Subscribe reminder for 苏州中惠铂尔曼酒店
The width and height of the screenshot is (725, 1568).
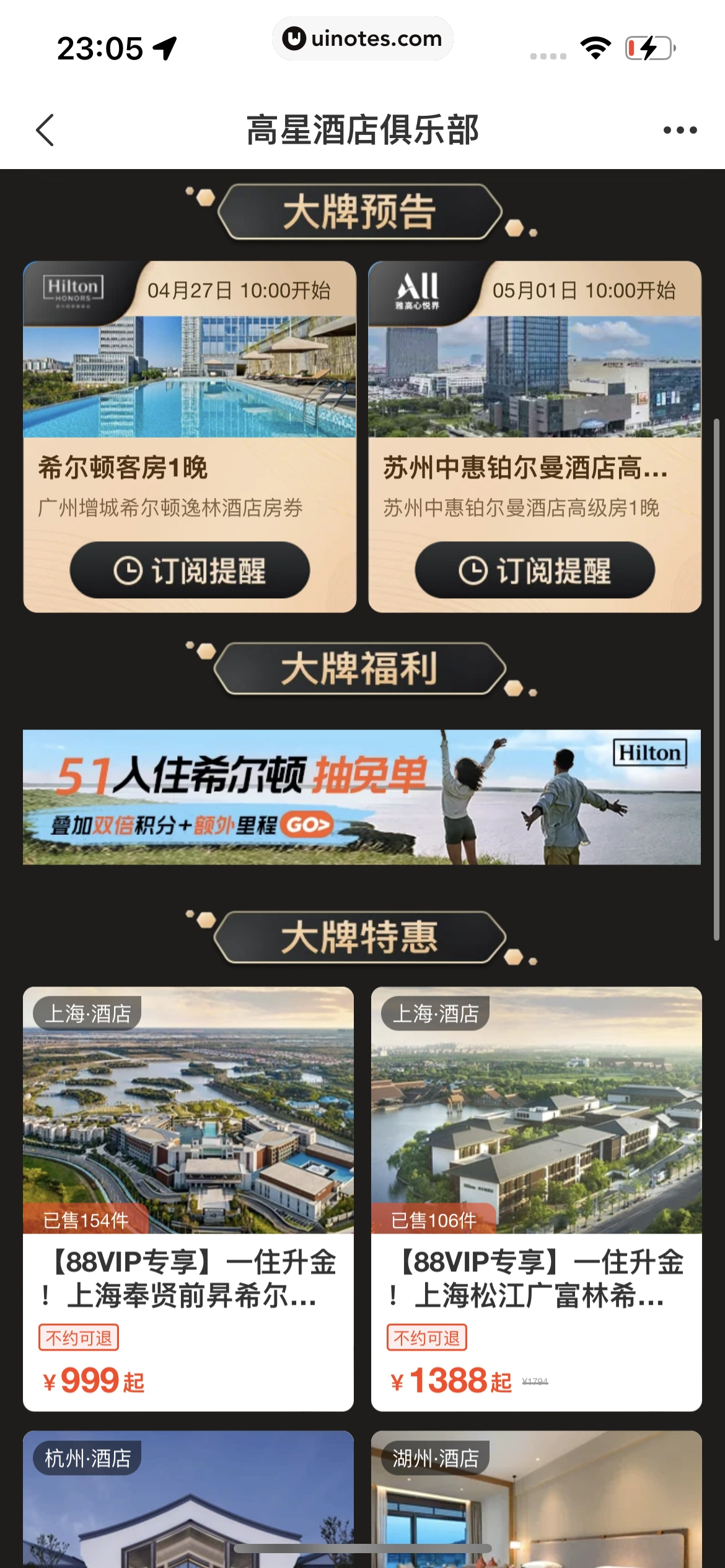535,570
